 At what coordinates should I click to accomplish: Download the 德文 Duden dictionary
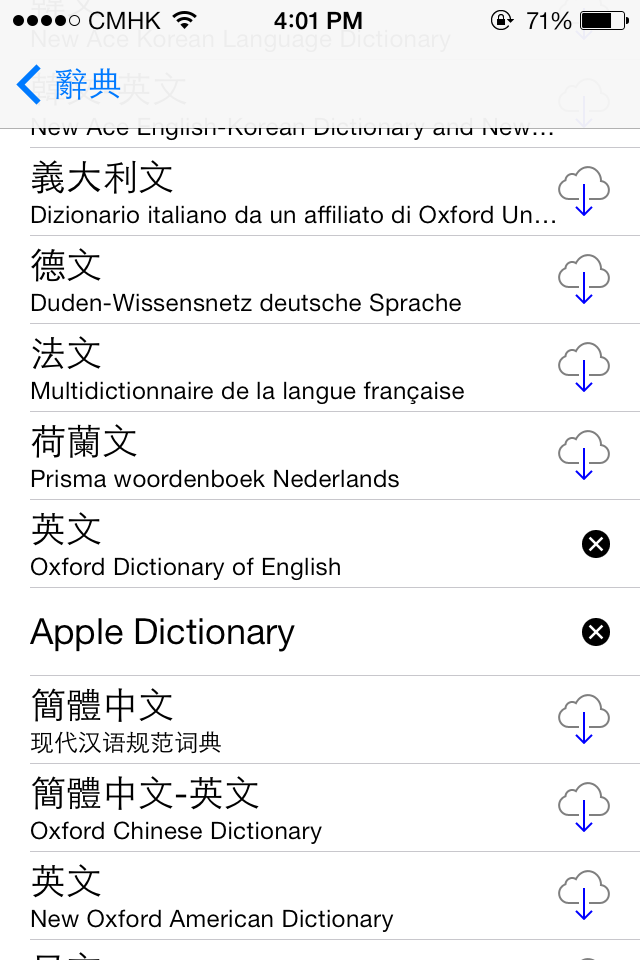[584, 280]
